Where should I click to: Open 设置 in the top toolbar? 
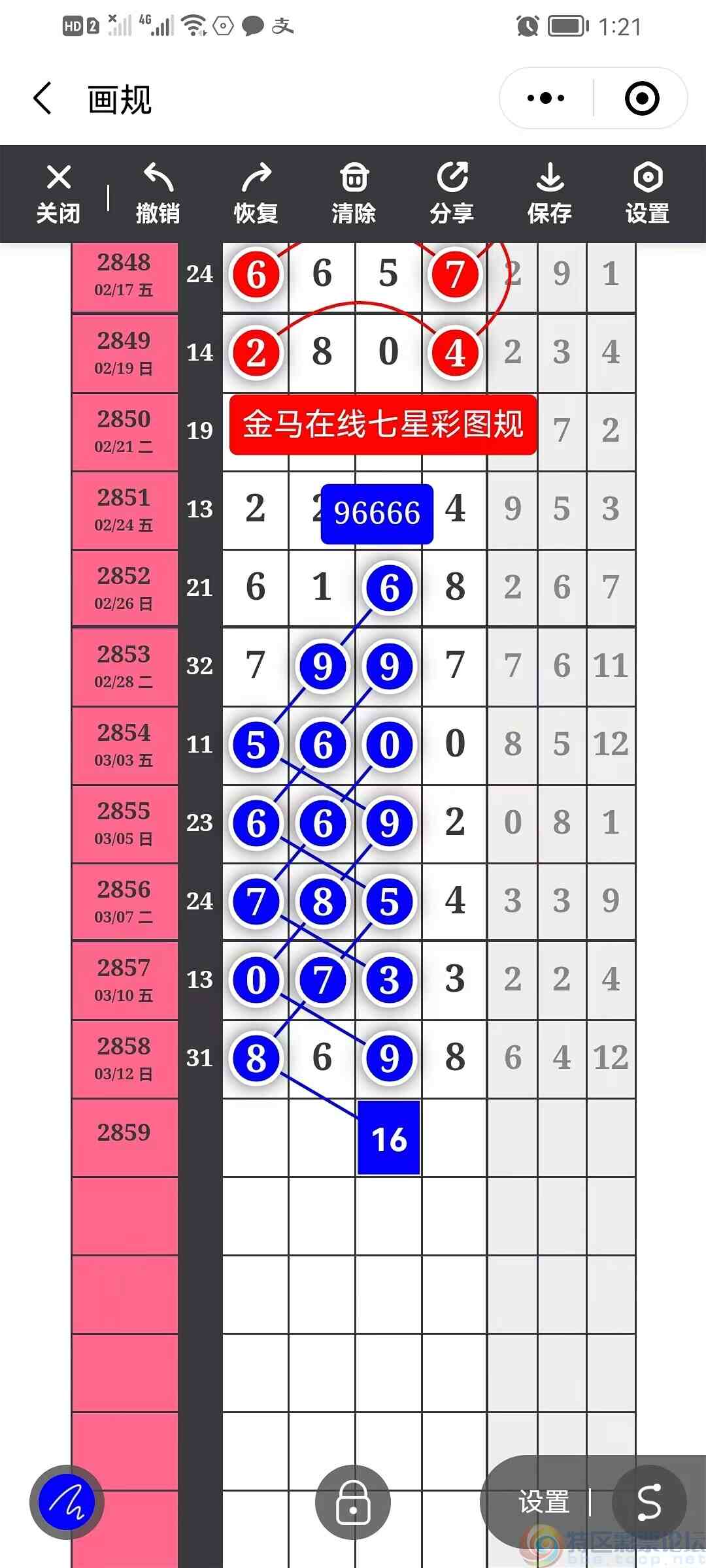(x=647, y=194)
